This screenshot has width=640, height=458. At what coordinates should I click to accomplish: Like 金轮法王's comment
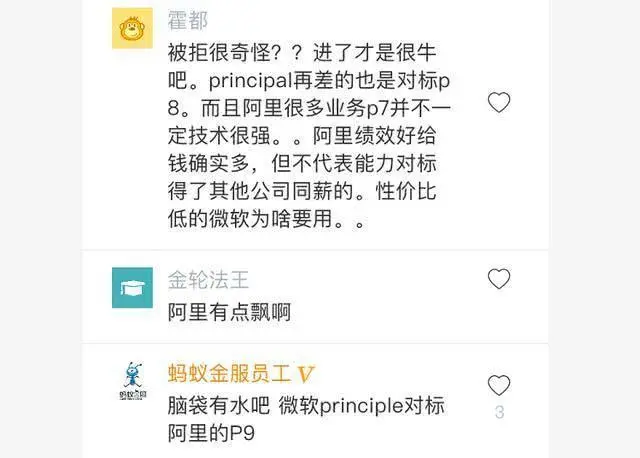(x=498, y=279)
